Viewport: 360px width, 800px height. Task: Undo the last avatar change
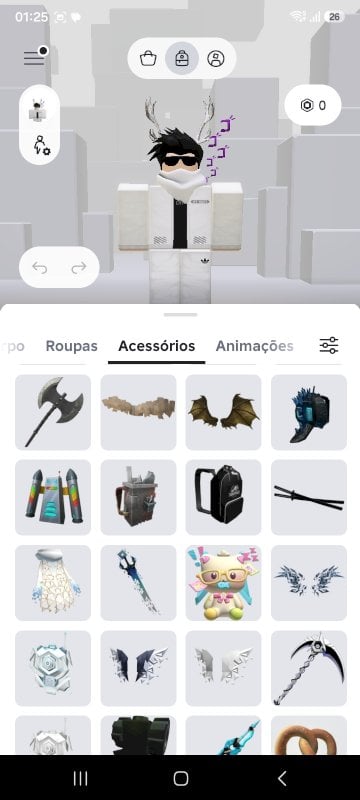tap(39, 267)
